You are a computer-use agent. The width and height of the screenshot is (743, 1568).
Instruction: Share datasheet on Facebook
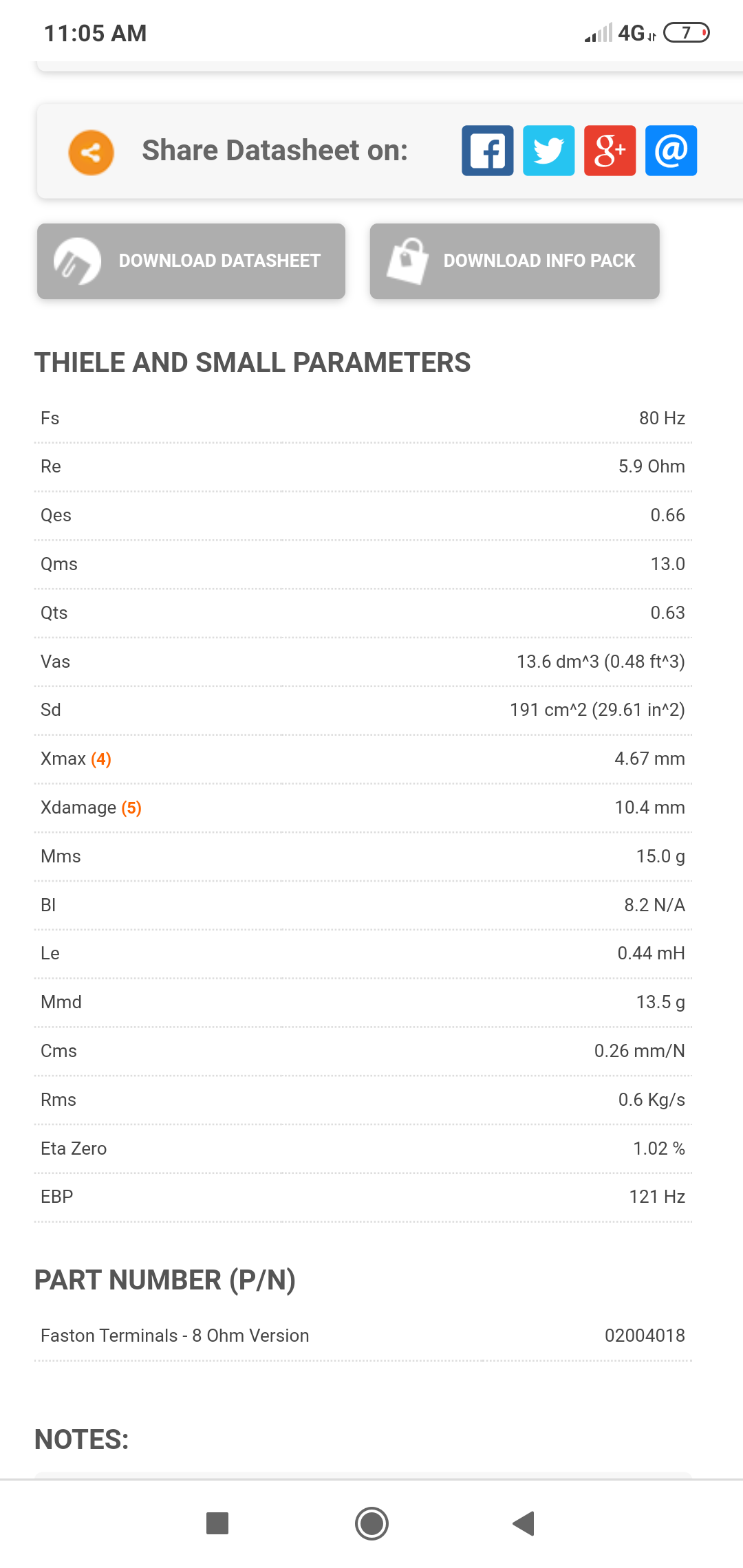487,151
